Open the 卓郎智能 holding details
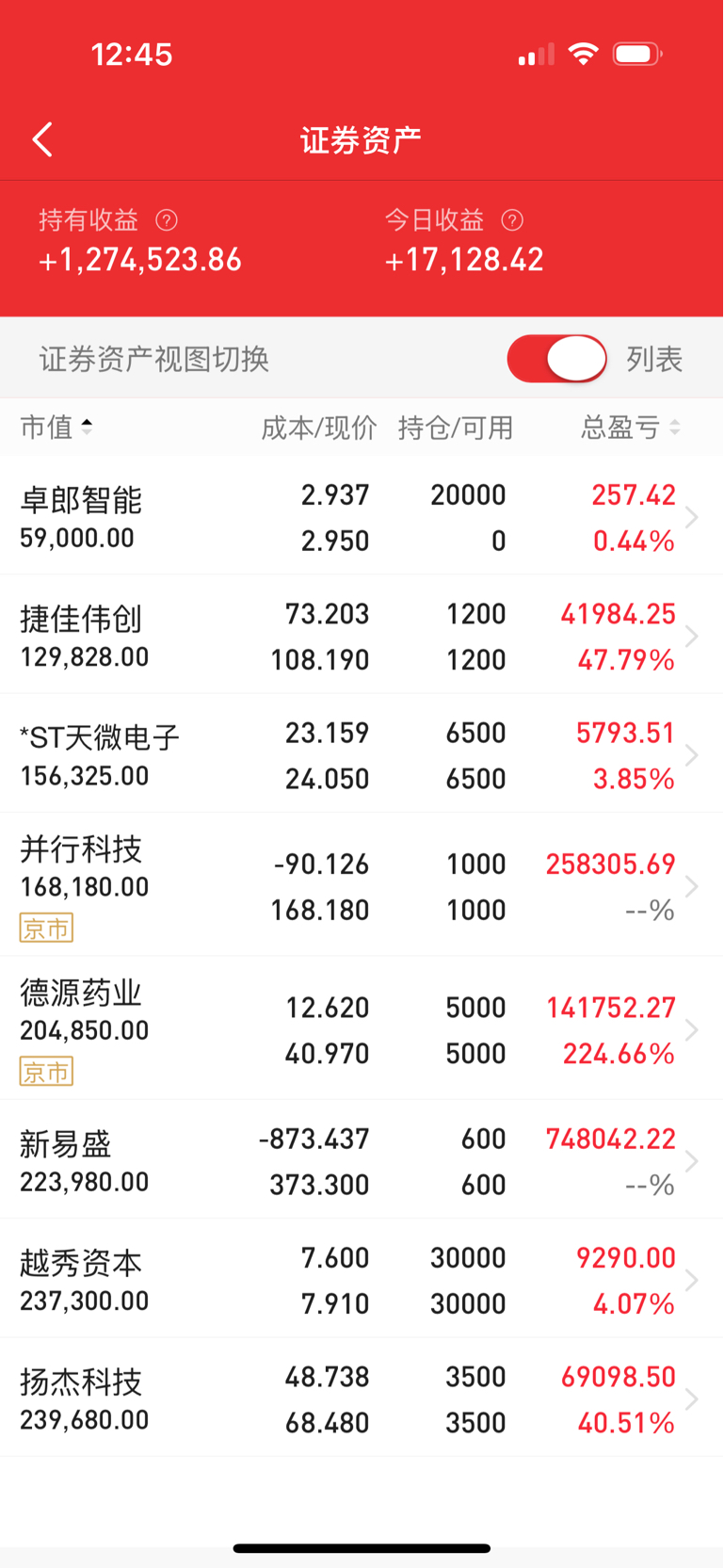Viewport: 724px width, 1568px height. coord(362,515)
